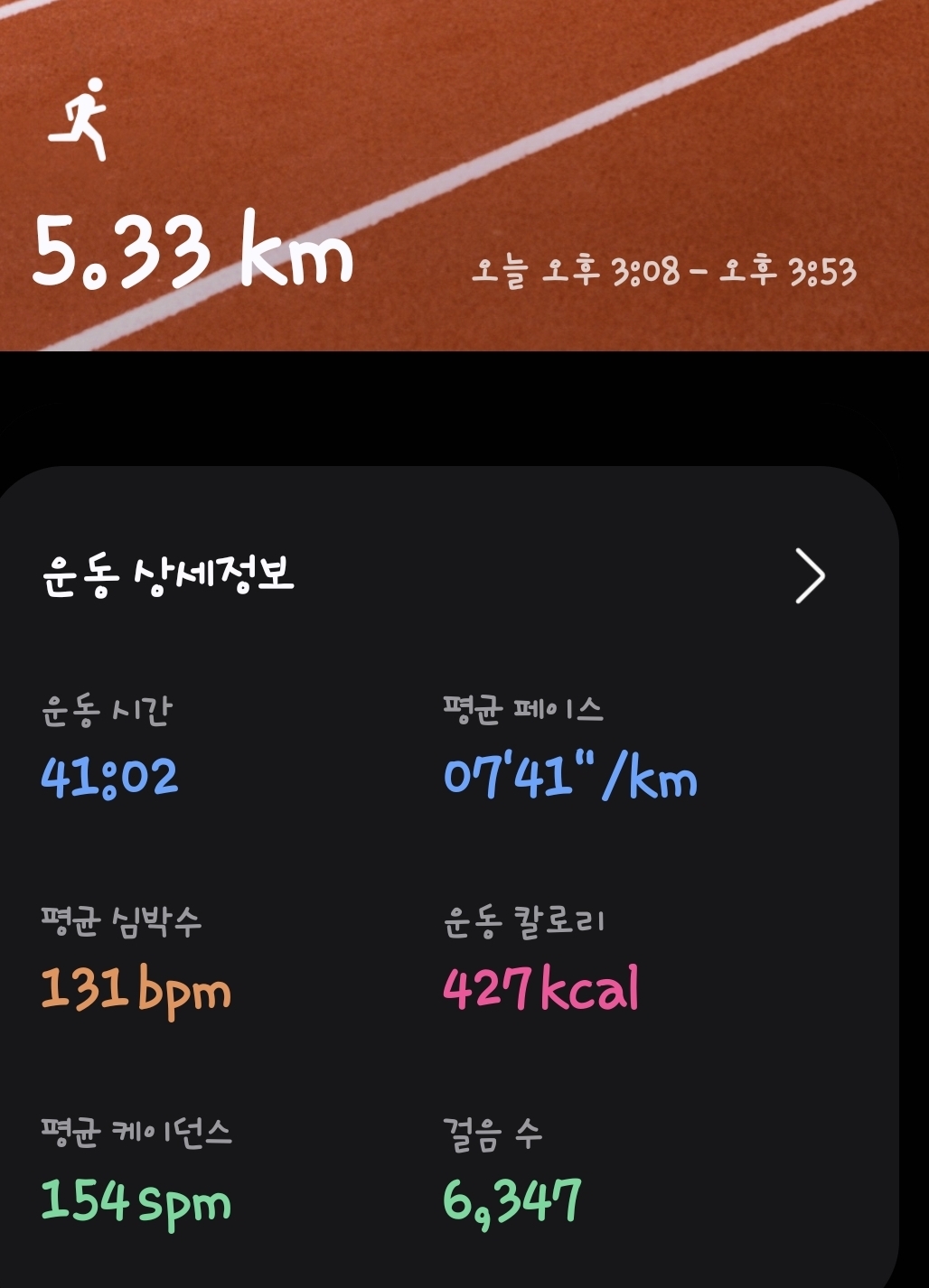Click the workout time range 오후 3:08 – 오후 3:53

tap(669, 271)
